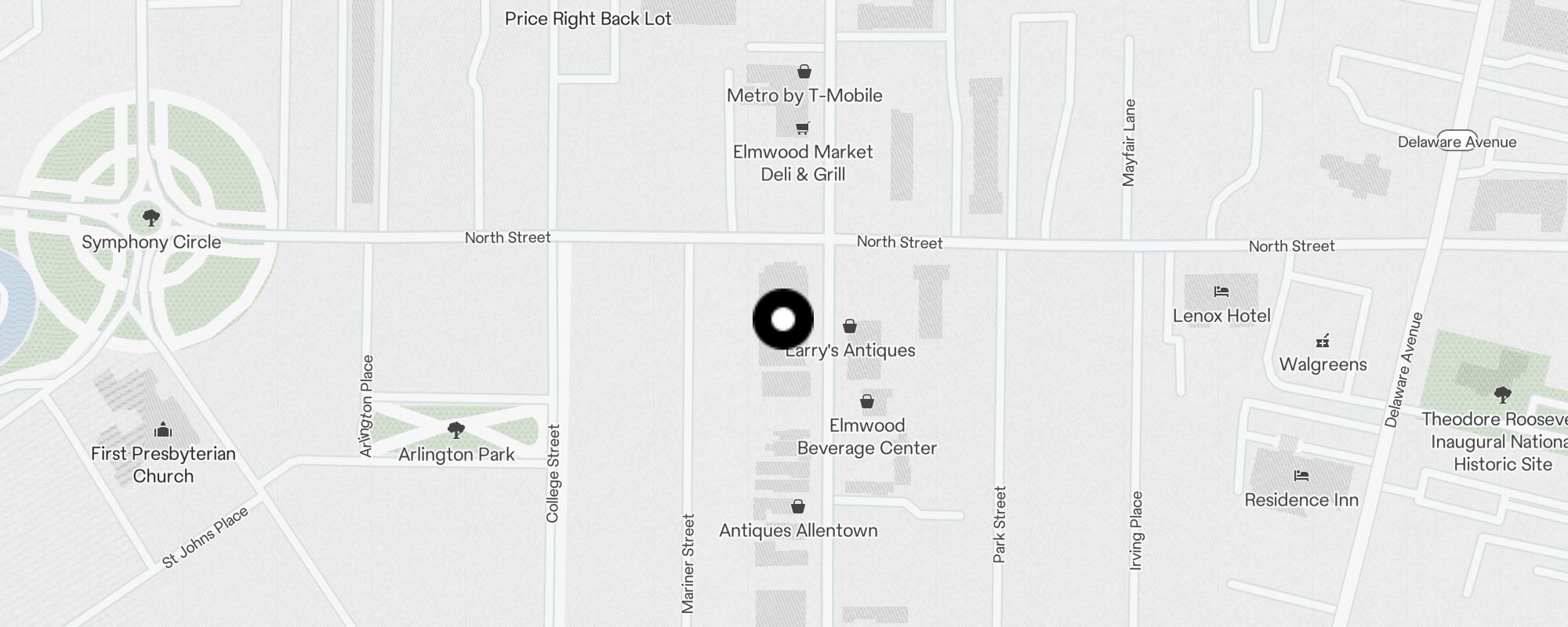This screenshot has width=1568, height=627.
Task: Select the Larry's Antiques shop marker
Action: point(850,326)
